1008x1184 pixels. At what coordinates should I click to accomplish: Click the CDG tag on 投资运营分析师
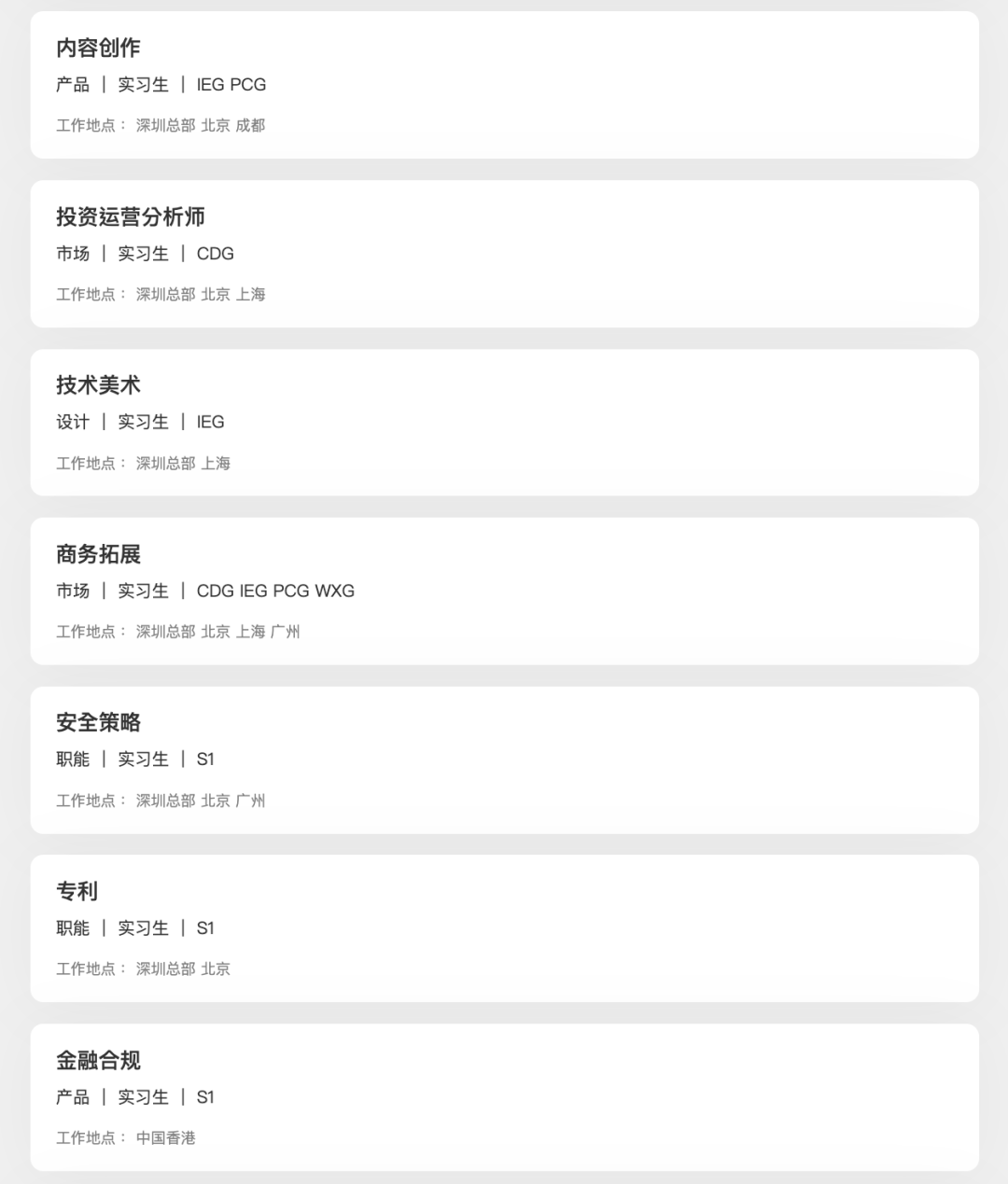click(x=215, y=254)
